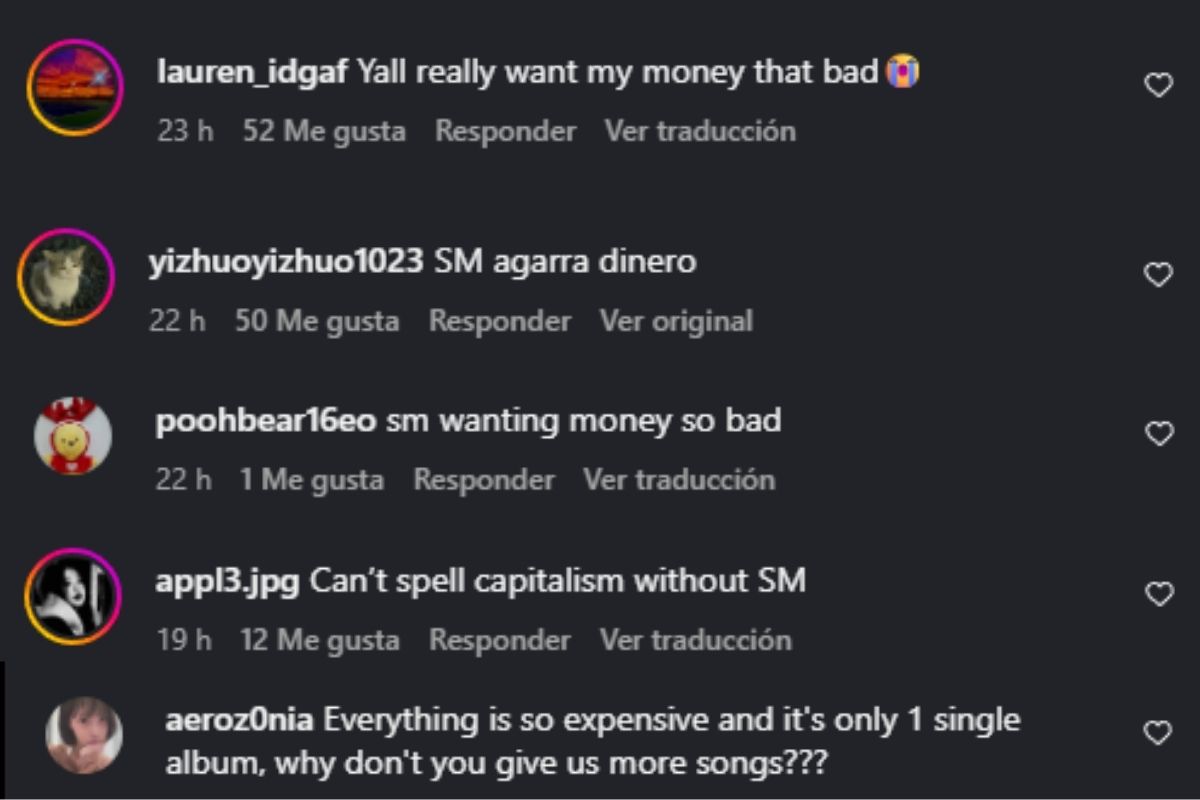
Task: Open yizhuoyizhuo1023's profile picture
Action: pos(67,277)
